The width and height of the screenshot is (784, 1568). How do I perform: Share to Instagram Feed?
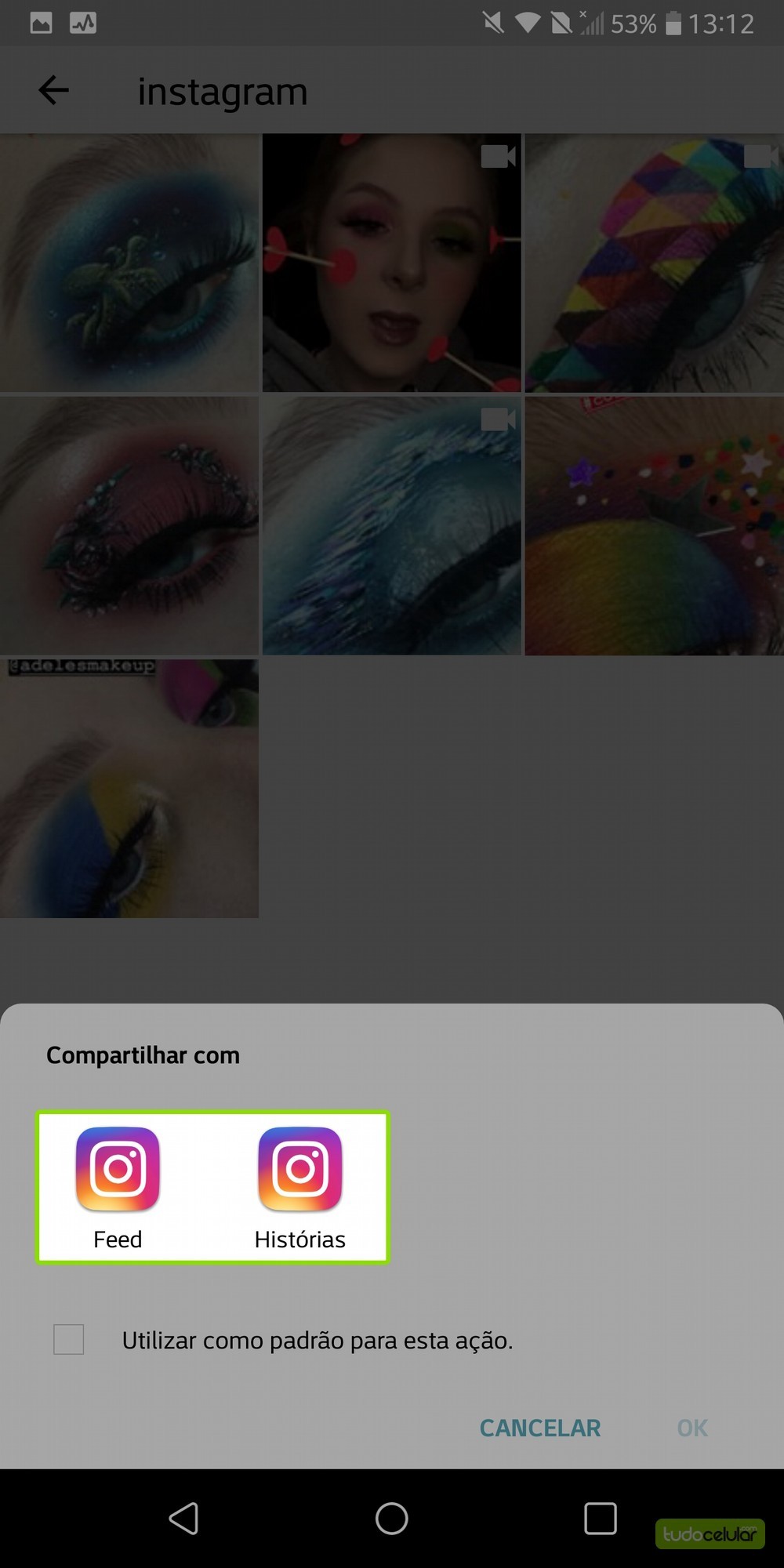click(118, 1185)
